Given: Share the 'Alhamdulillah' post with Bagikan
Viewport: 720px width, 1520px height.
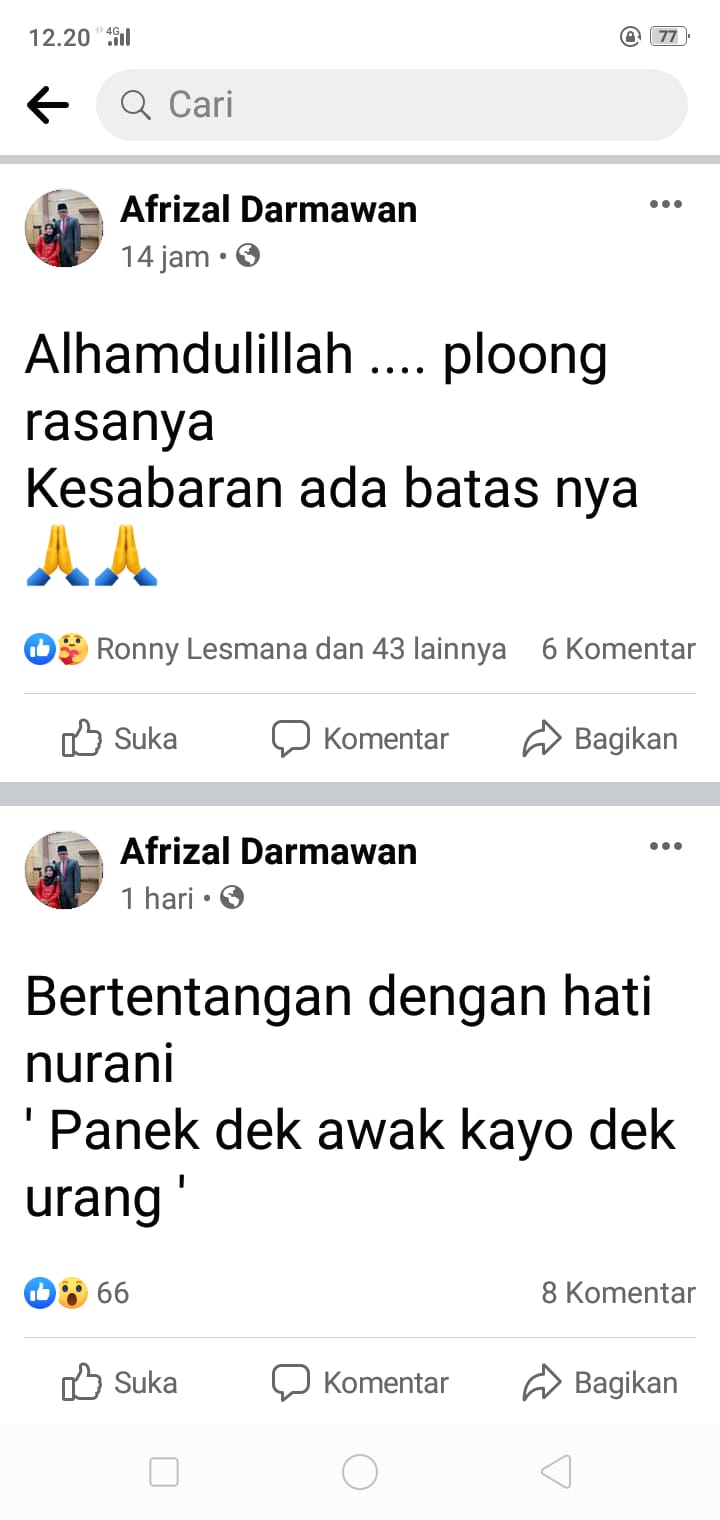Looking at the screenshot, I should (x=600, y=739).
